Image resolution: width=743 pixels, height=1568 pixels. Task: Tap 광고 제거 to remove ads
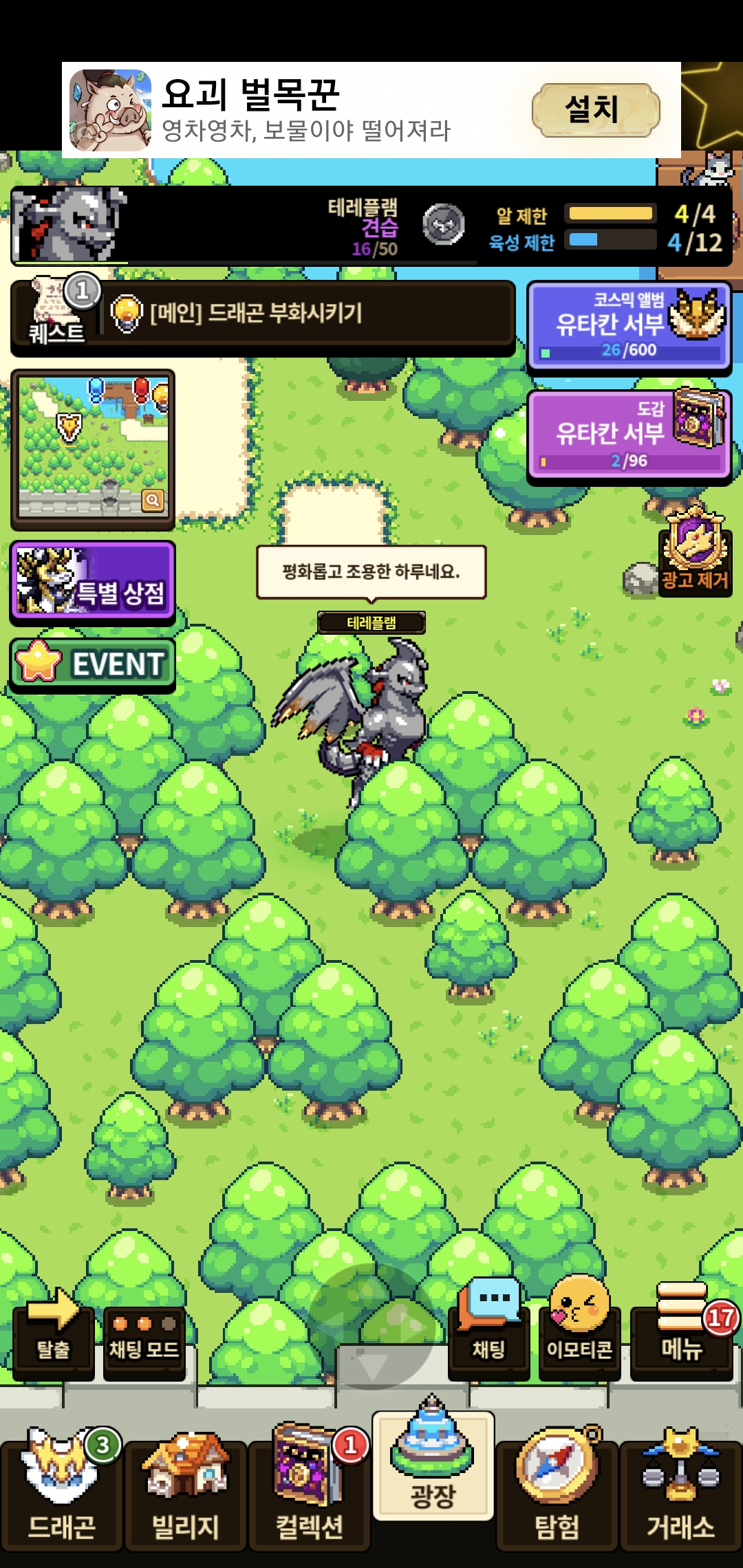pyautogui.click(x=695, y=558)
